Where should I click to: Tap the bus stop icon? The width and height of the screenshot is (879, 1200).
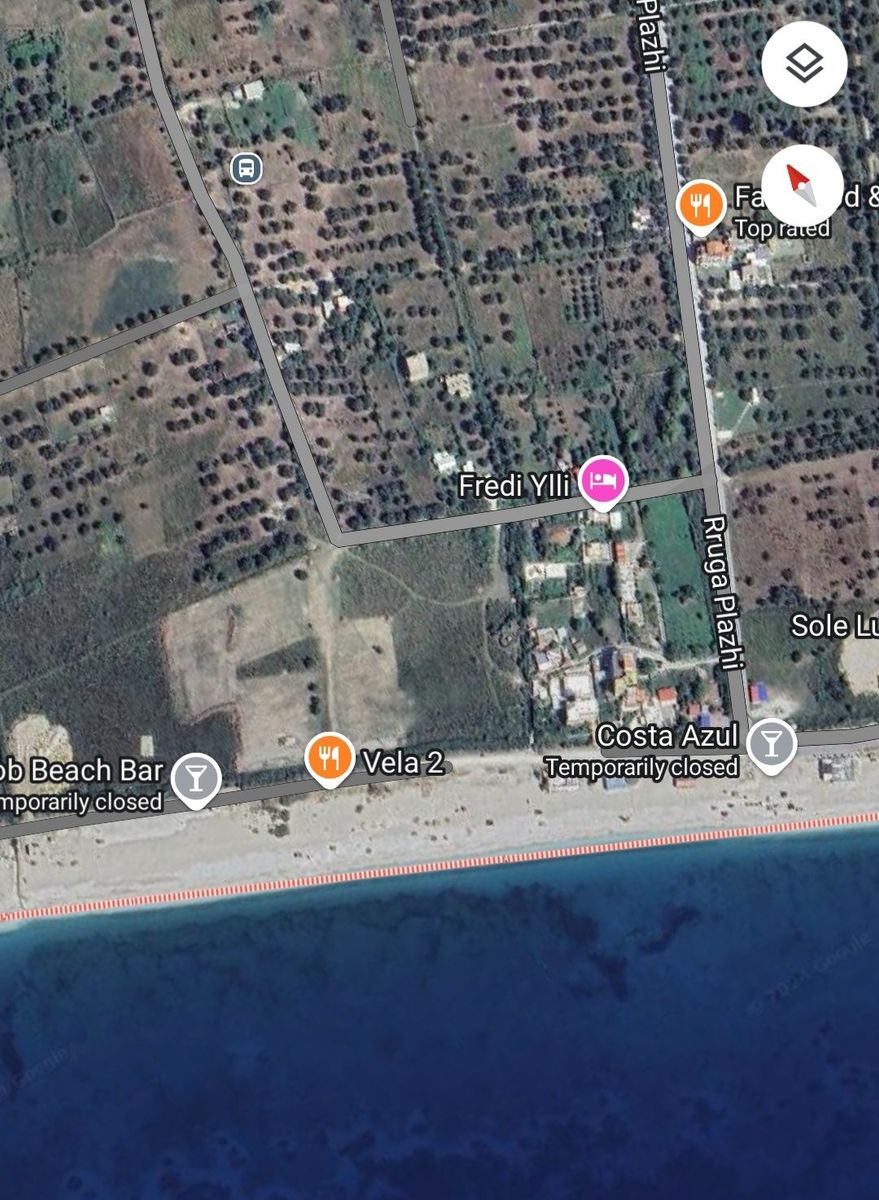coord(246,168)
